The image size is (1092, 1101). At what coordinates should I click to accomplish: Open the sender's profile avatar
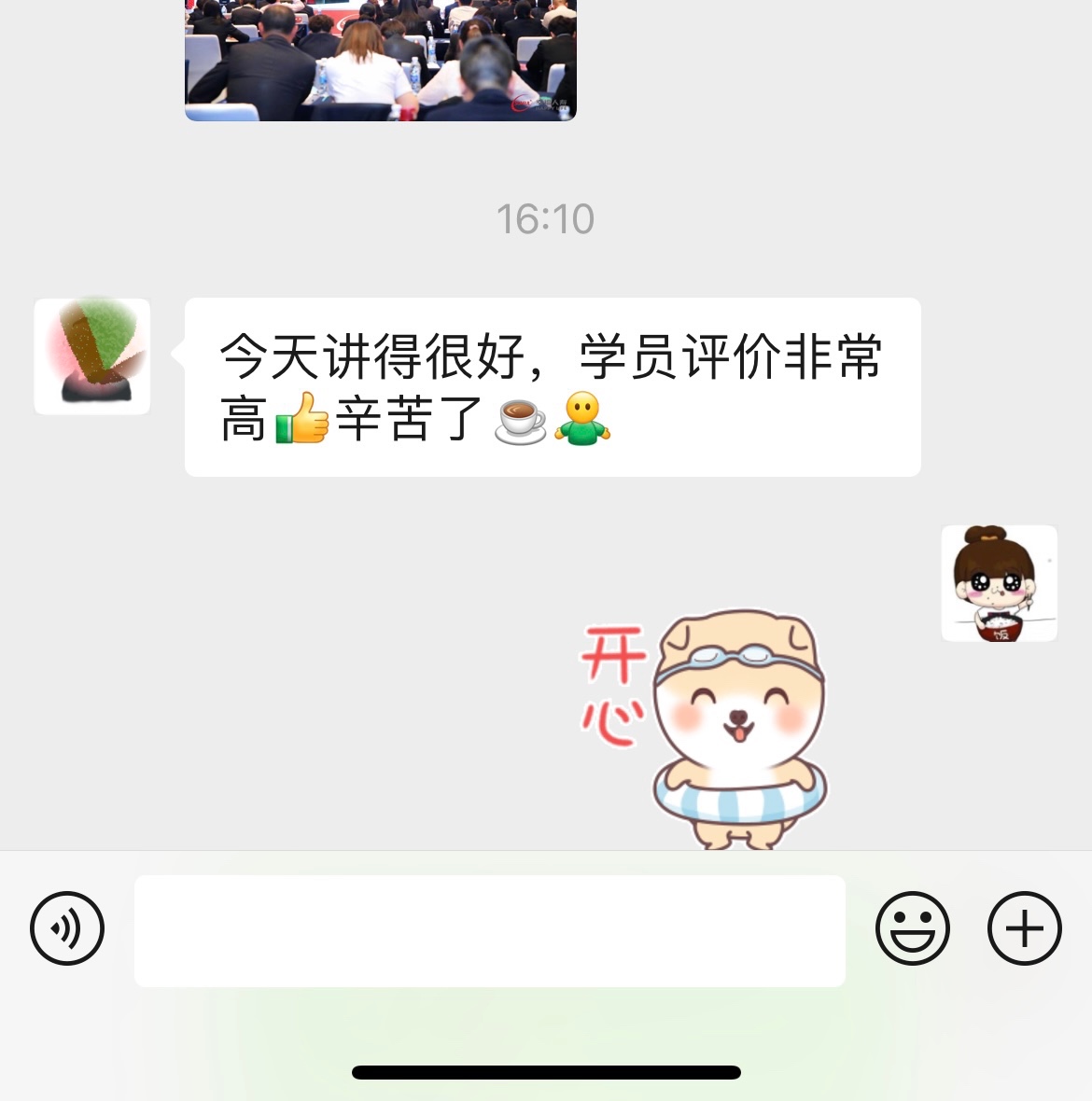click(92, 356)
